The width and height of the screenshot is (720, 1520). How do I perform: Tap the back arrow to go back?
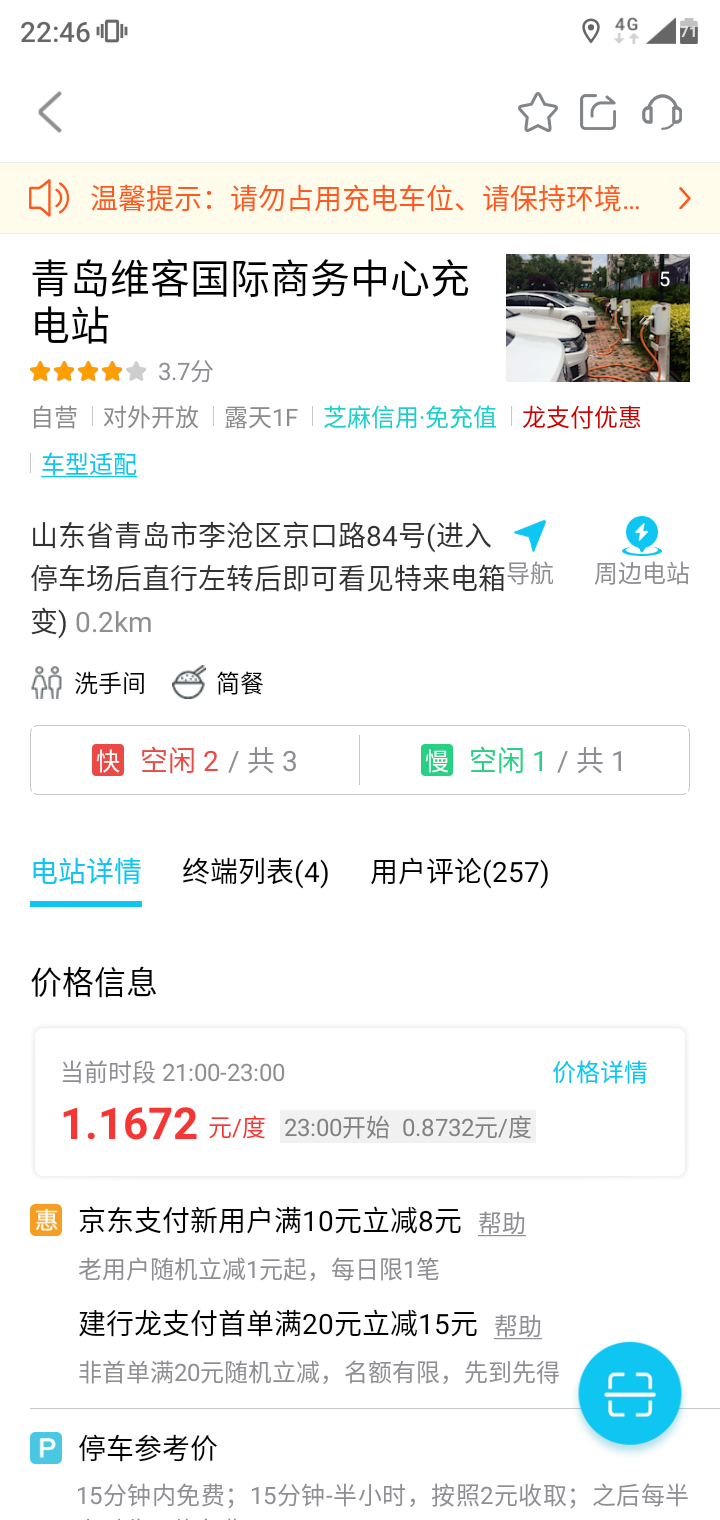(x=50, y=112)
